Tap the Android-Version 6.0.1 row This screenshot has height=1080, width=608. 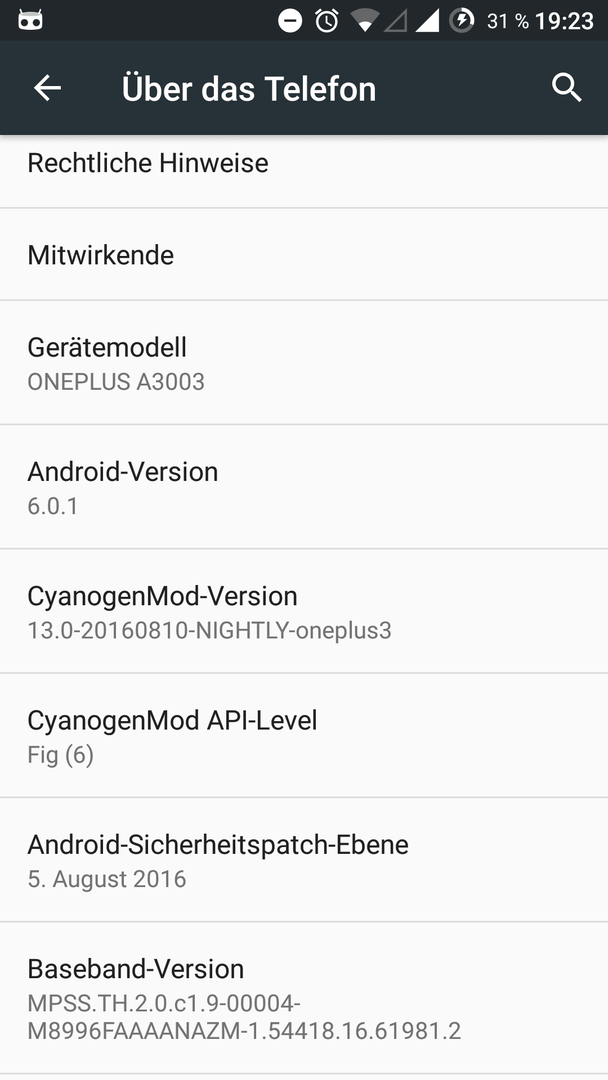[304, 487]
